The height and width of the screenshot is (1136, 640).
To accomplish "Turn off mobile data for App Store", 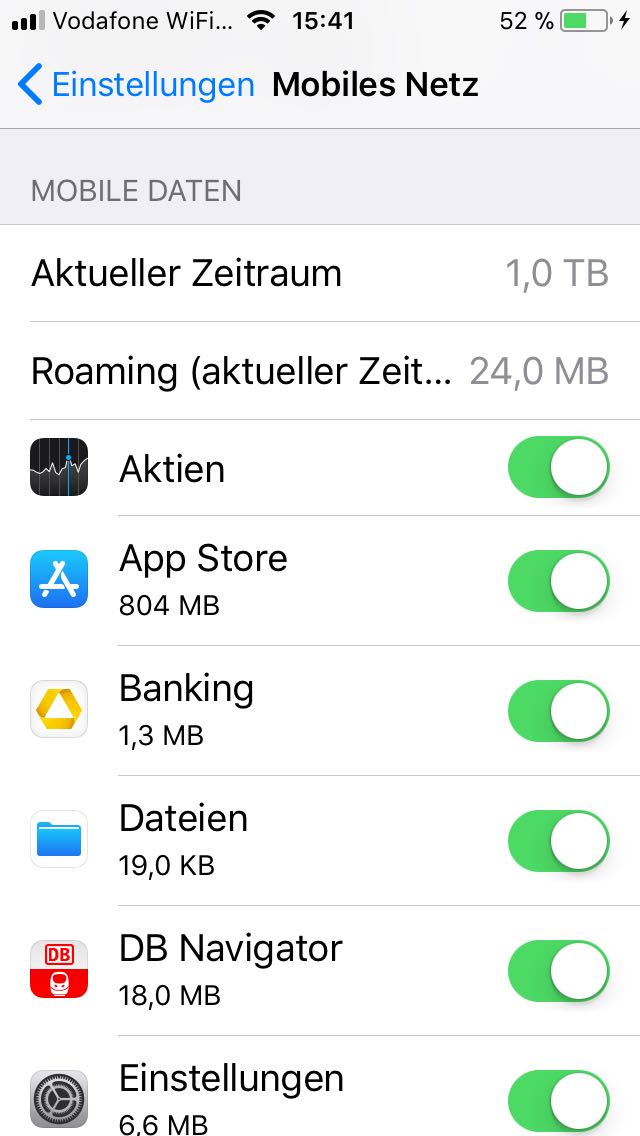I will 558,581.
